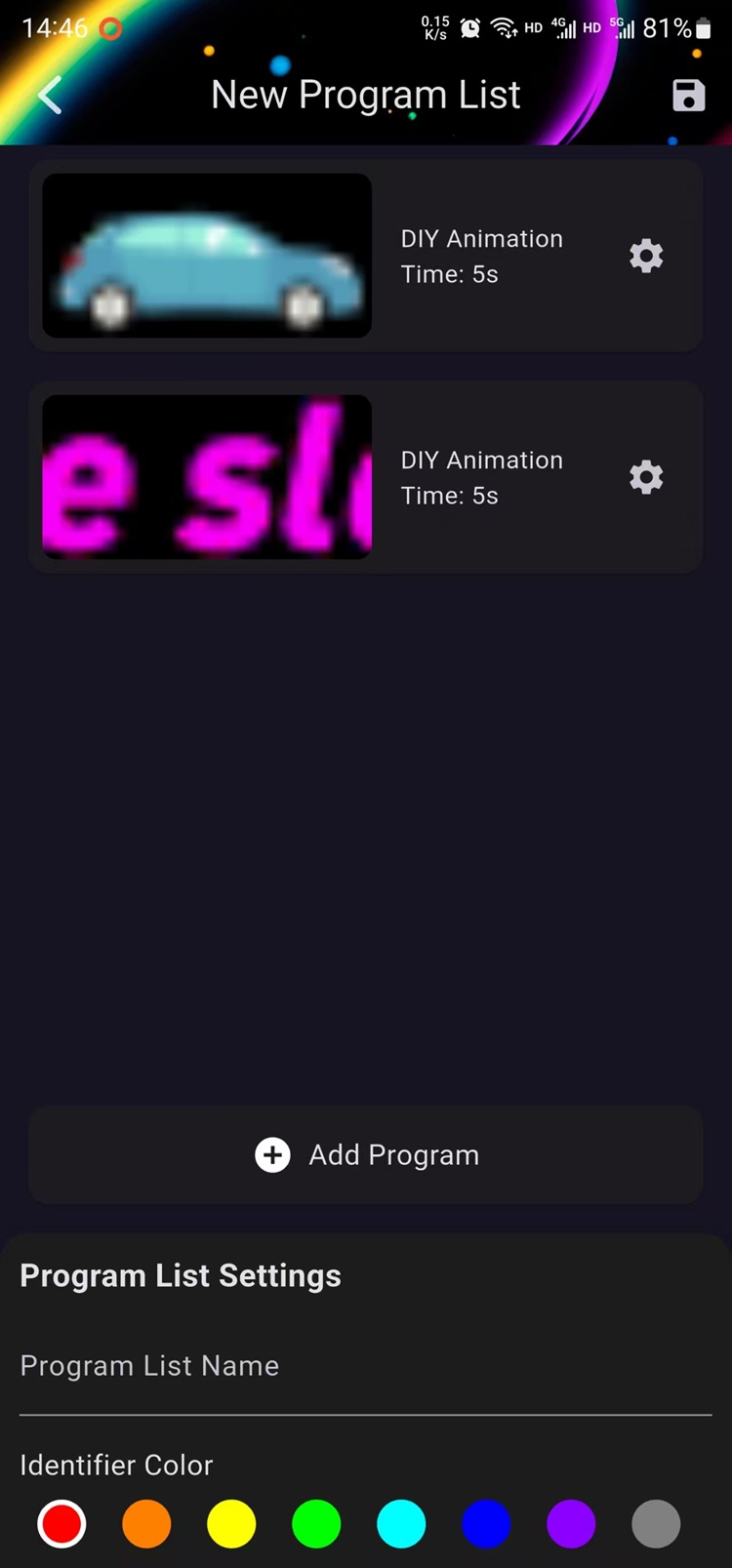Tap Add Program button
Image resolution: width=732 pixels, height=1568 pixels.
(x=366, y=1155)
